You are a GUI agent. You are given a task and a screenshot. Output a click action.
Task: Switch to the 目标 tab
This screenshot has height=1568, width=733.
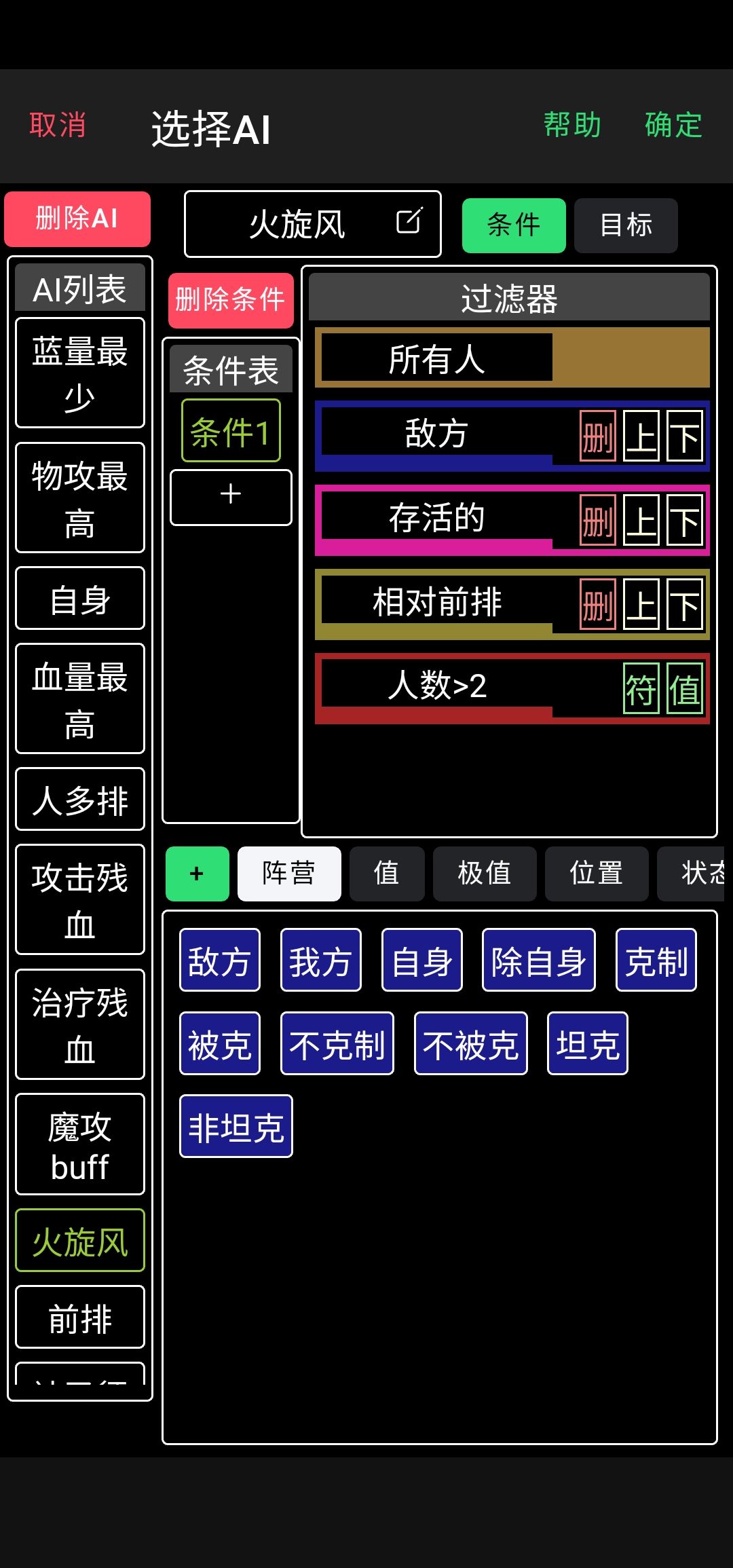[x=625, y=225]
